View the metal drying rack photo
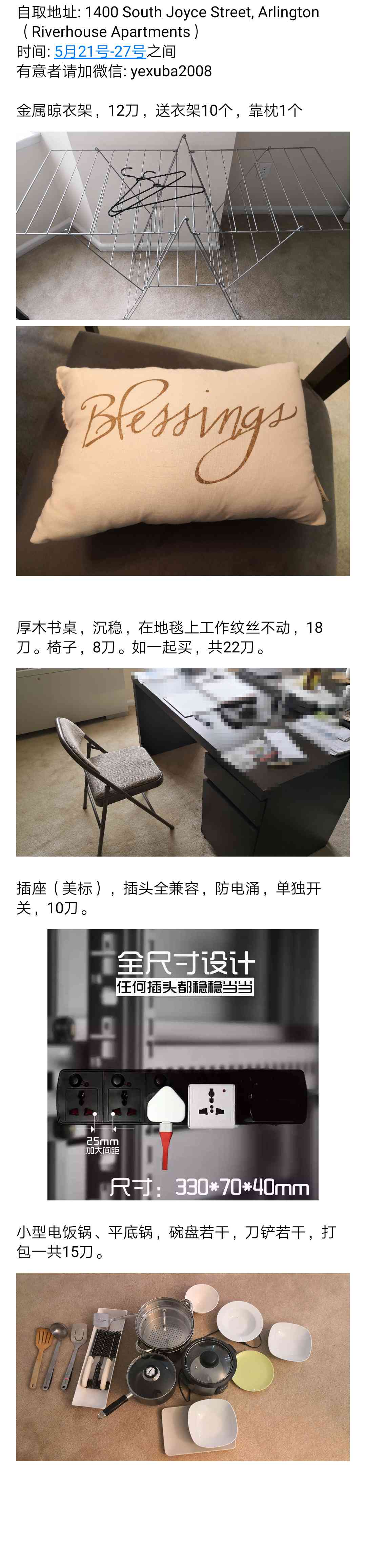The image size is (366, 1568). point(182,225)
